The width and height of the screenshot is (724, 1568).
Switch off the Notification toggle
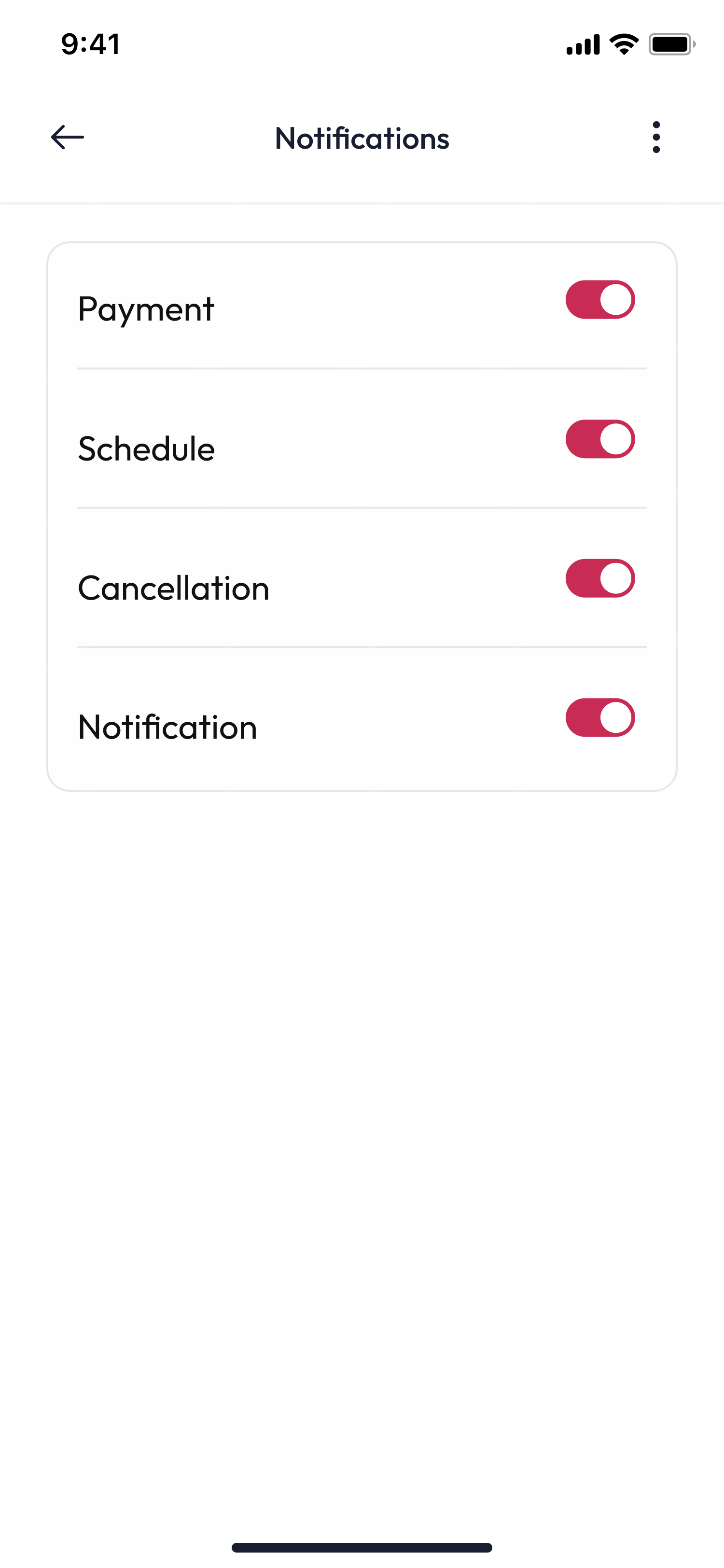(x=600, y=718)
